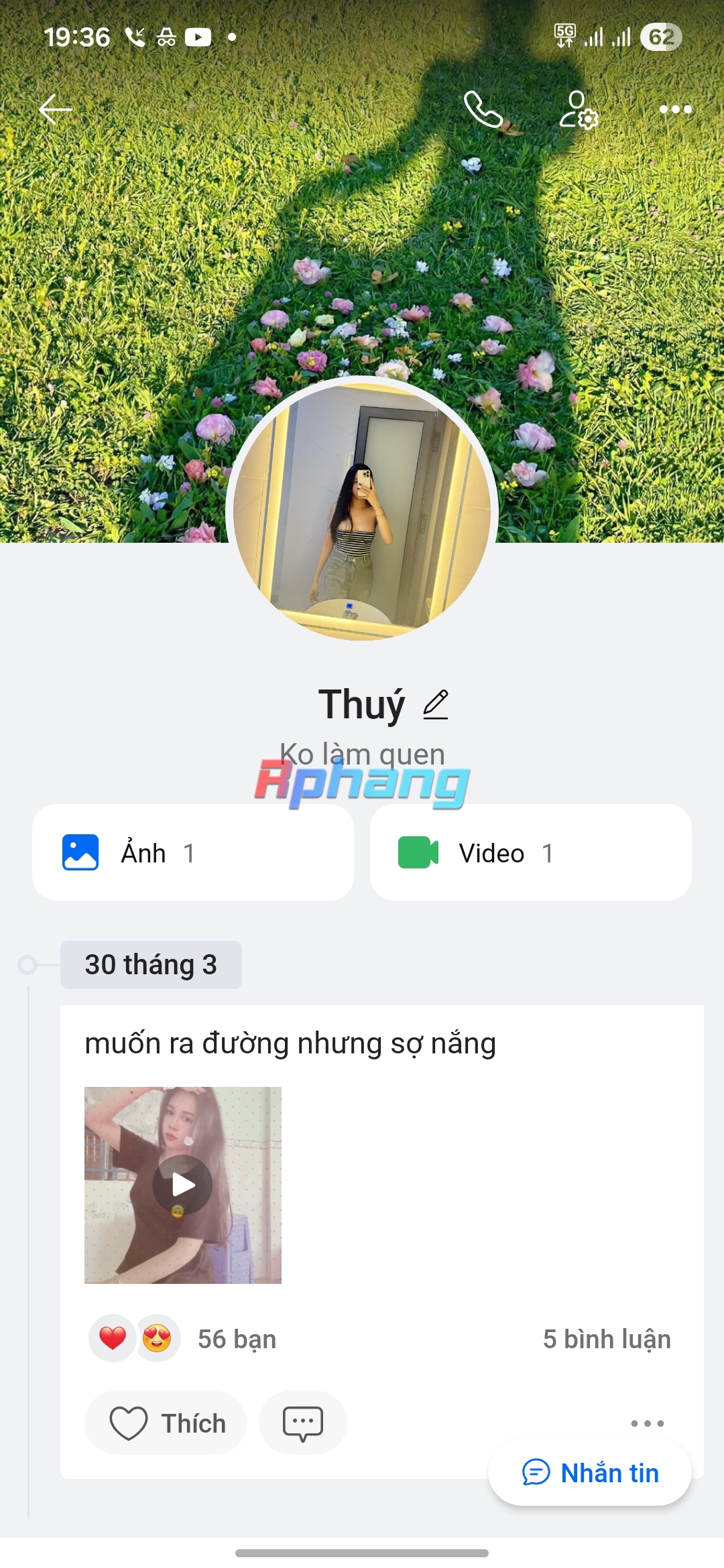The image size is (724, 1568).
Task: Edit the nickname with the pencil icon
Action: (x=436, y=704)
